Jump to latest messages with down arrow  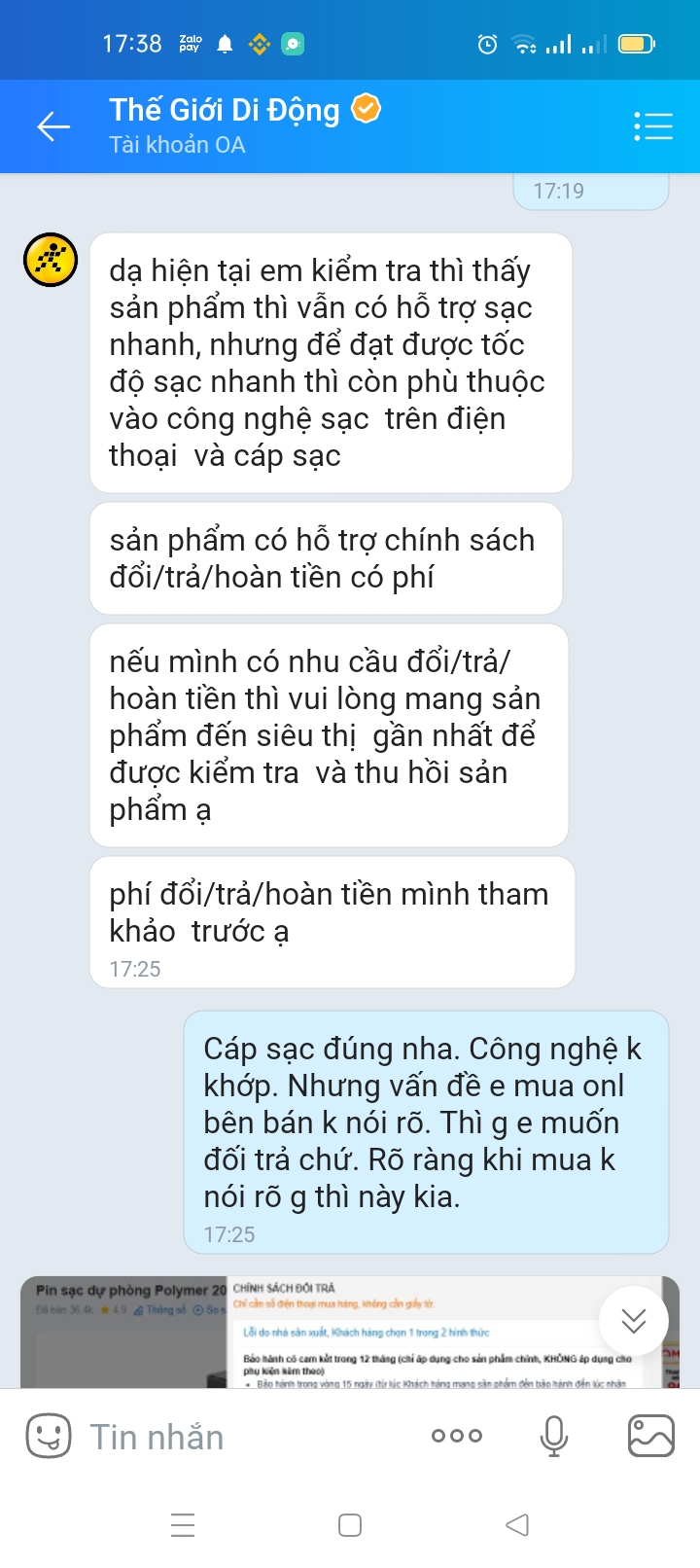click(x=634, y=1320)
